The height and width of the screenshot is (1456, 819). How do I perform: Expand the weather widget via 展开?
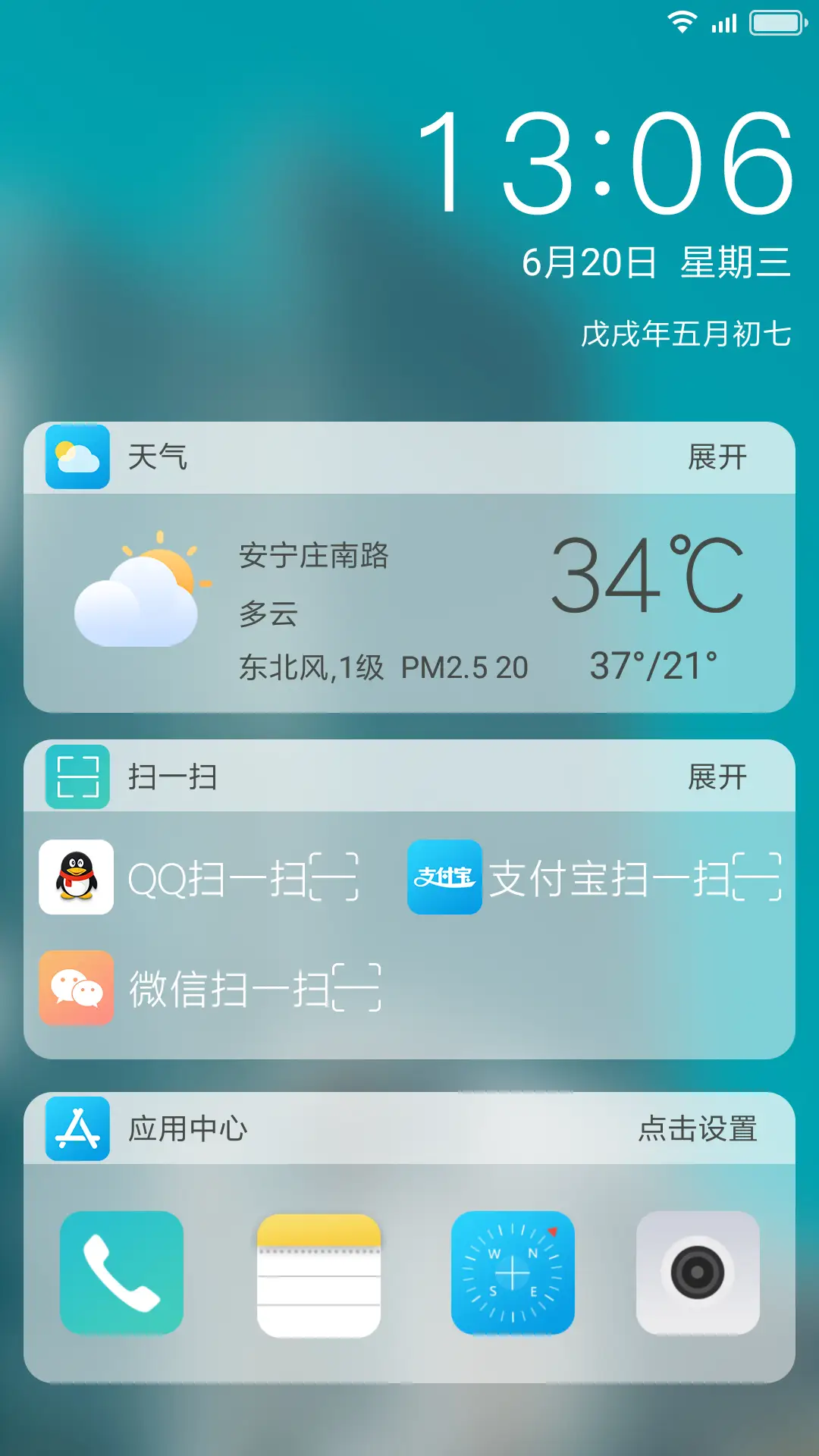click(x=716, y=456)
